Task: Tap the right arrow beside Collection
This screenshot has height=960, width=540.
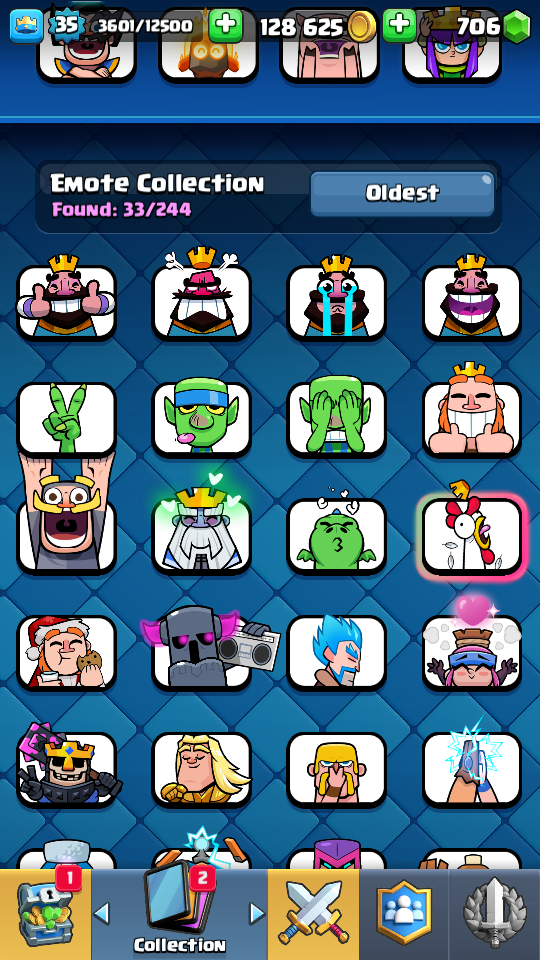Action: coord(257,915)
